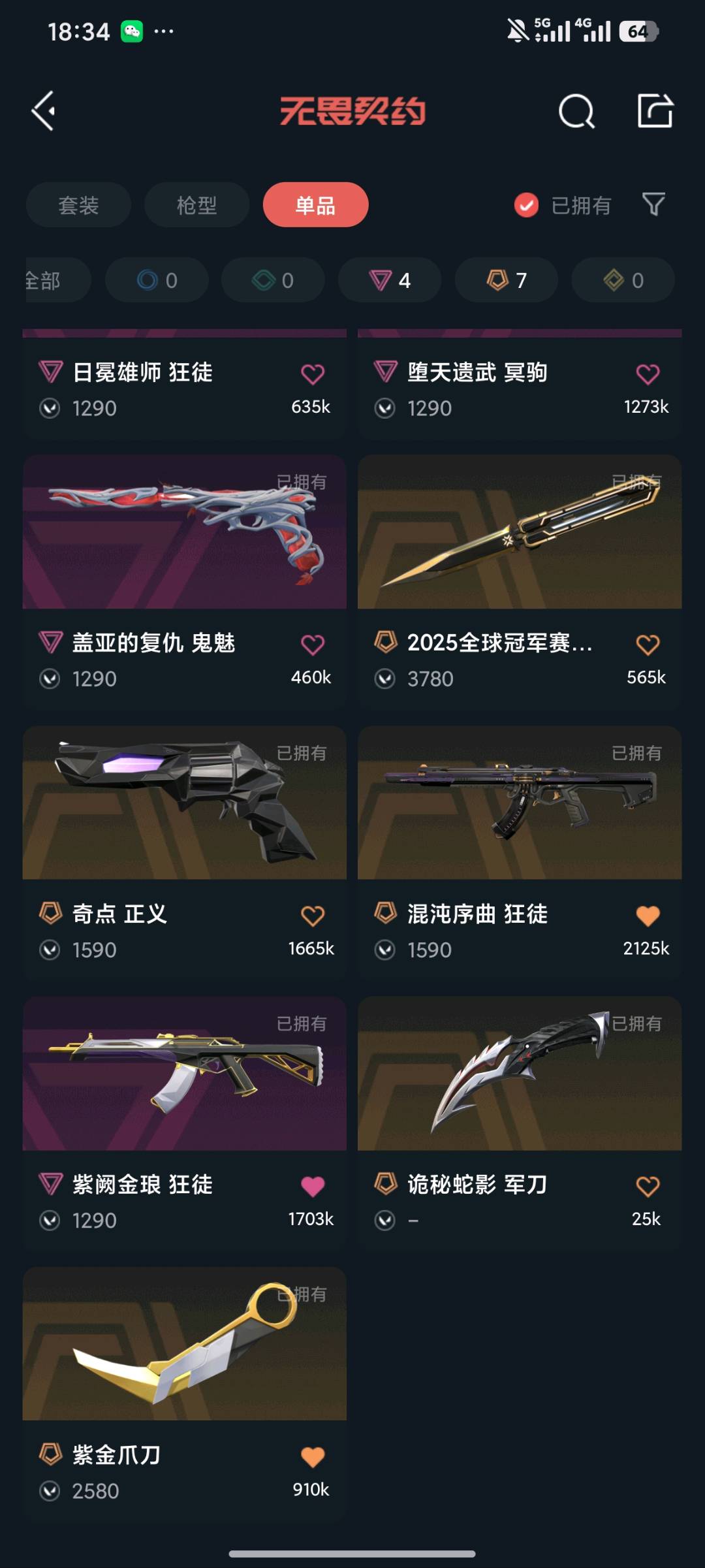The width and height of the screenshot is (705, 1568).
Task: Open the 奇点 正义 skin card
Action: point(185,852)
